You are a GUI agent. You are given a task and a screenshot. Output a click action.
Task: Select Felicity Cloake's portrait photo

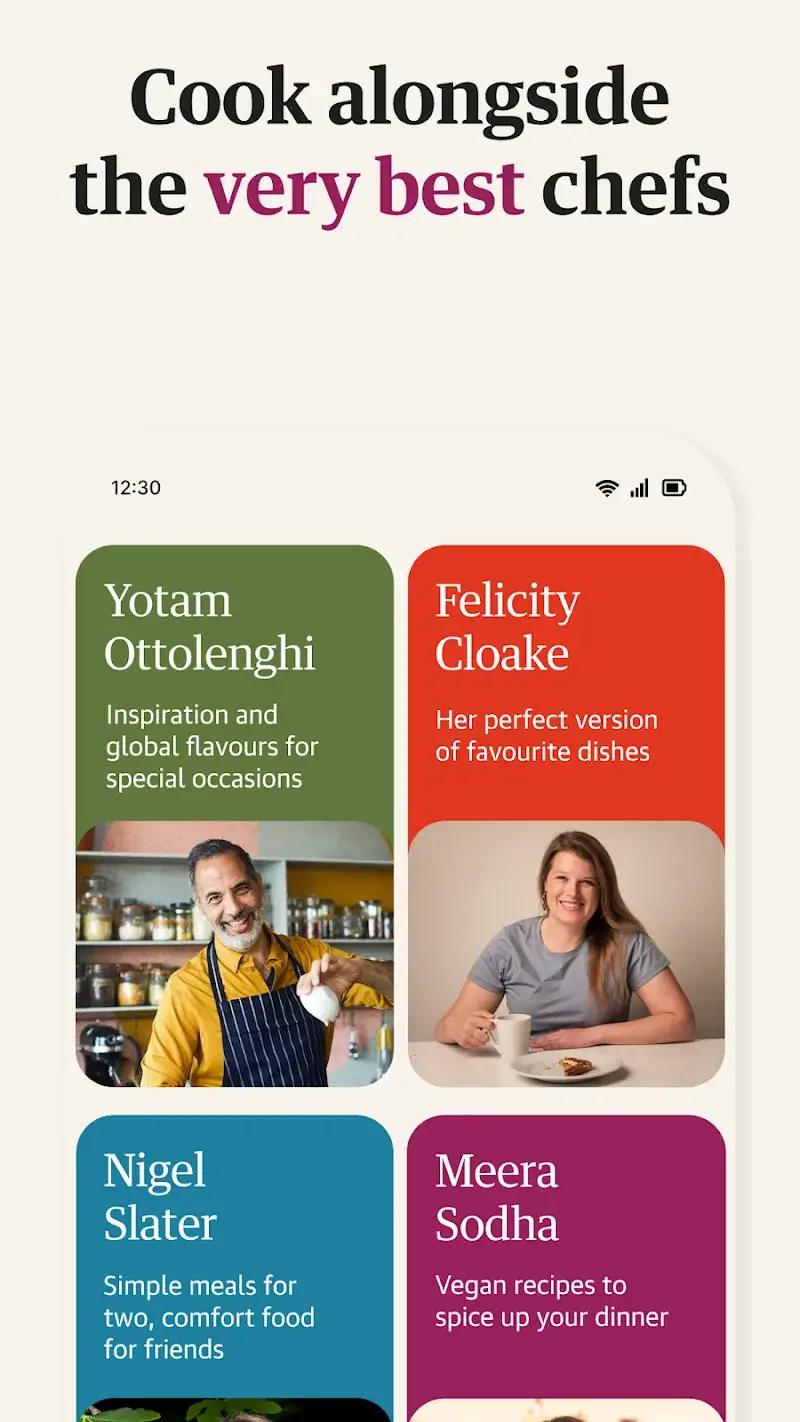(565, 955)
